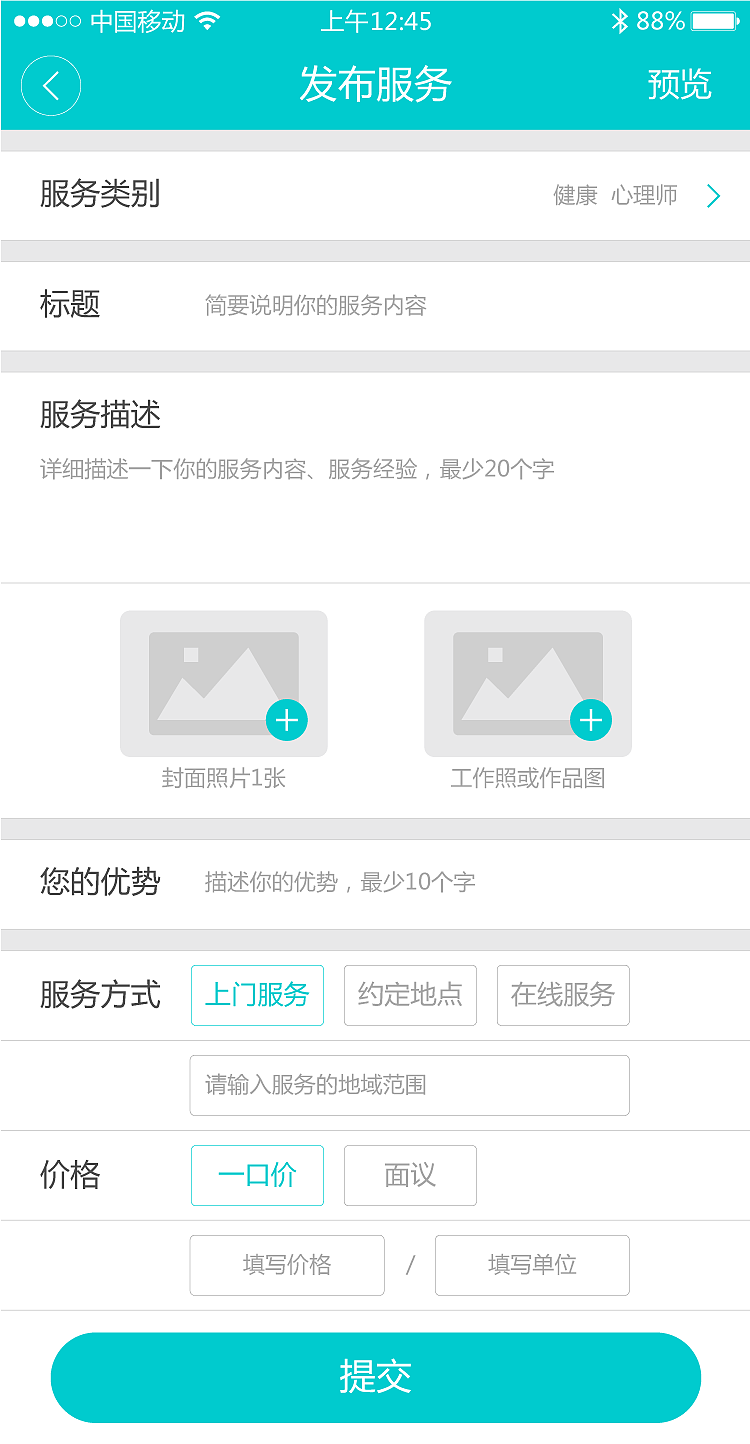
Task: Enable 在线服务 service option
Action: pyautogui.click(x=563, y=995)
